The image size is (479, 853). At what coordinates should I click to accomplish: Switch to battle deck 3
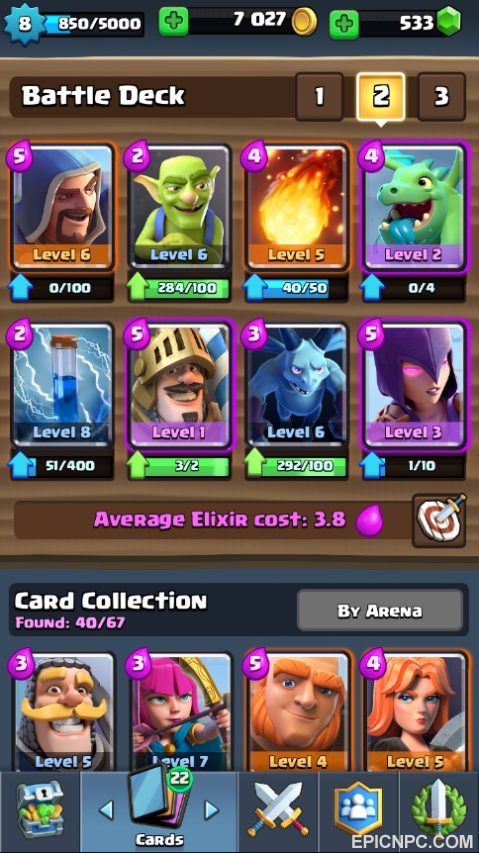441,97
